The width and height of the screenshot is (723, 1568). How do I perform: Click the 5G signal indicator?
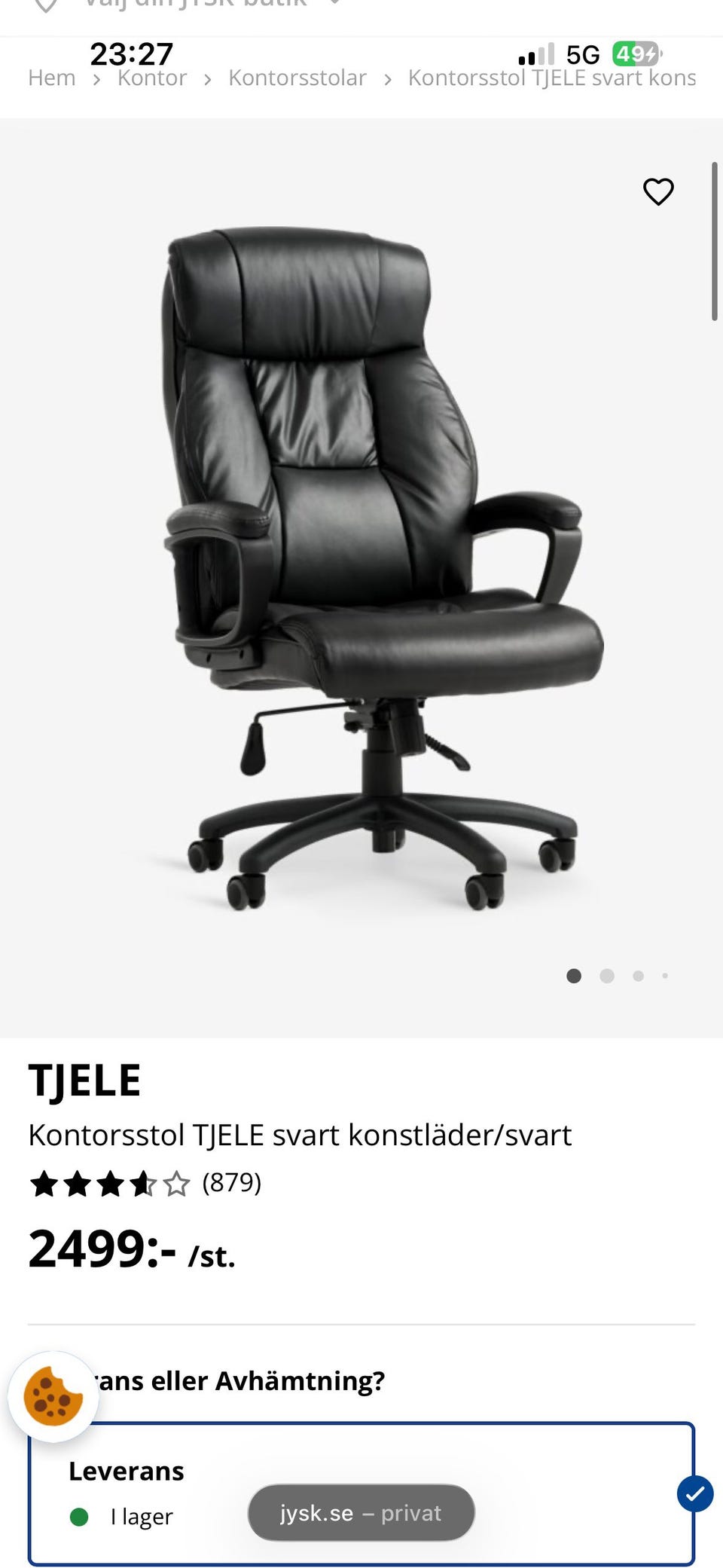point(584,53)
